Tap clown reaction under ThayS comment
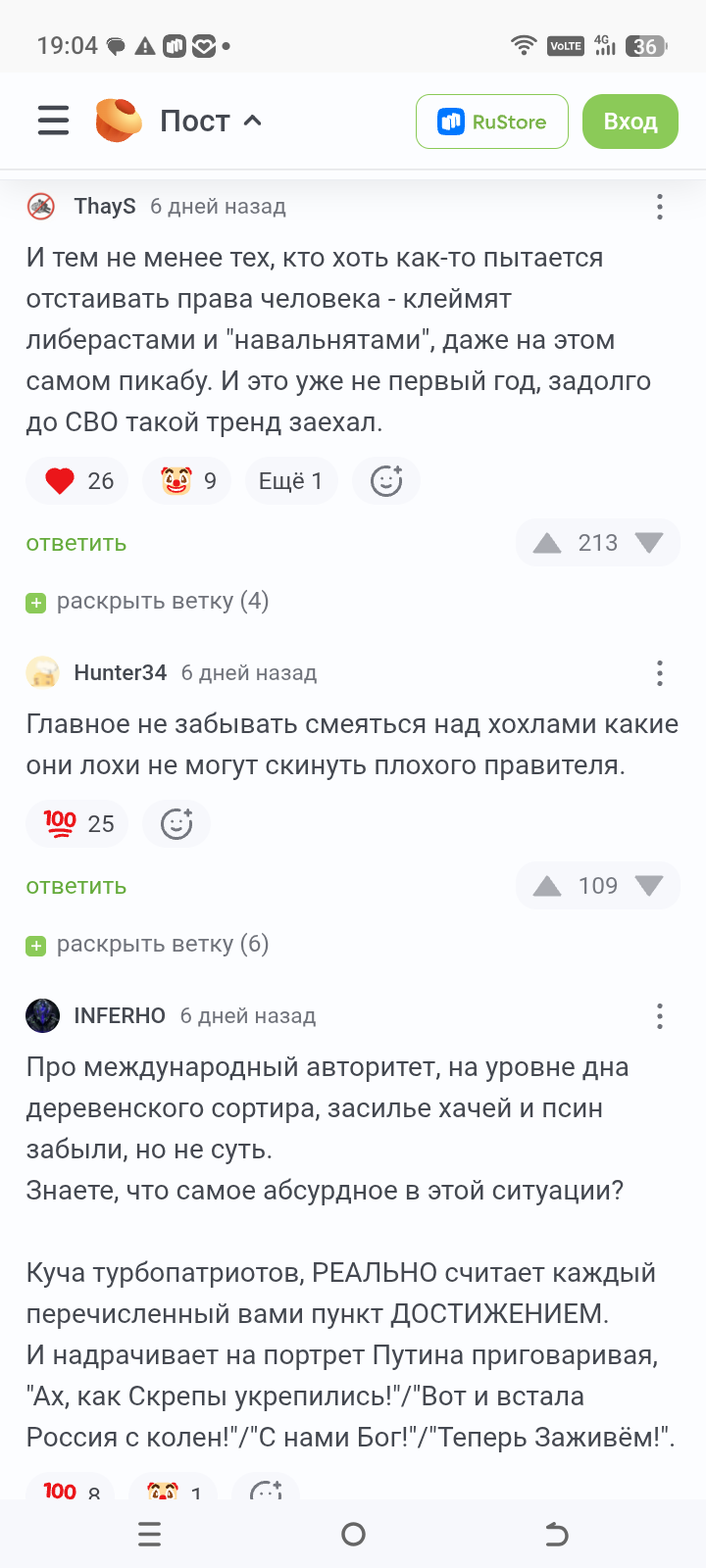Viewport: 706px width, 1568px height. pyautogui.click(x=187, y=481)
